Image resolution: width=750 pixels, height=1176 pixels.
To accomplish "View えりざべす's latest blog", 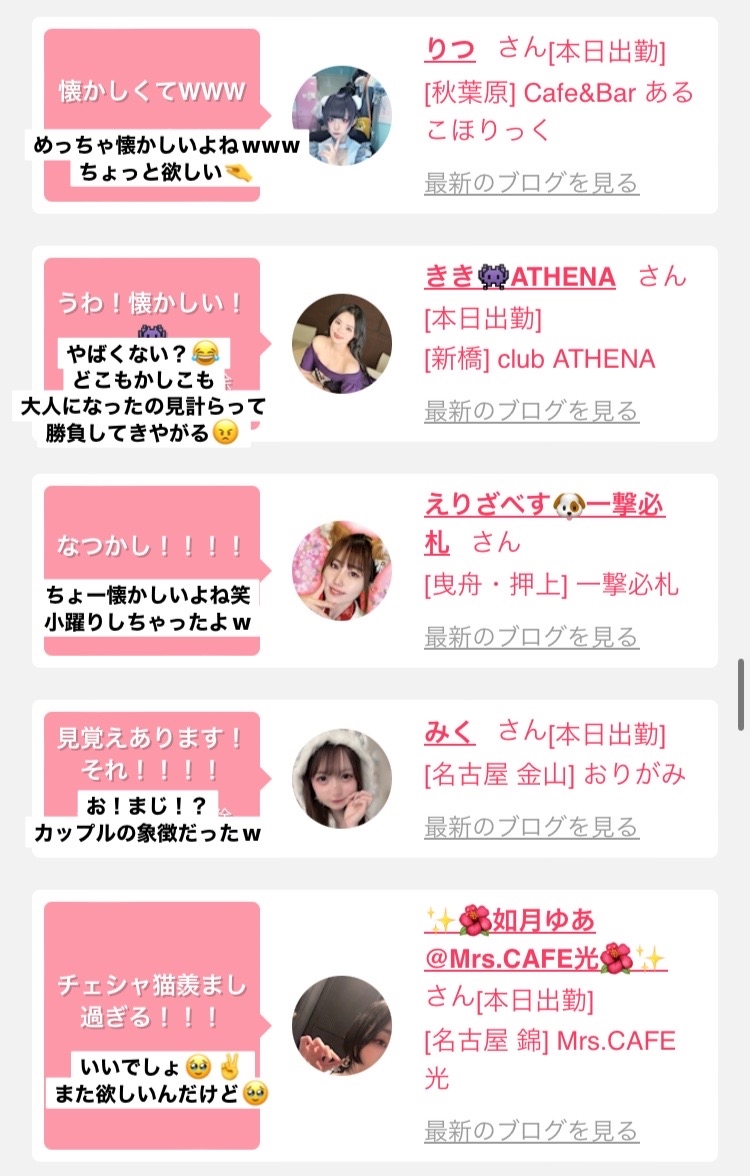I will 532,637.
